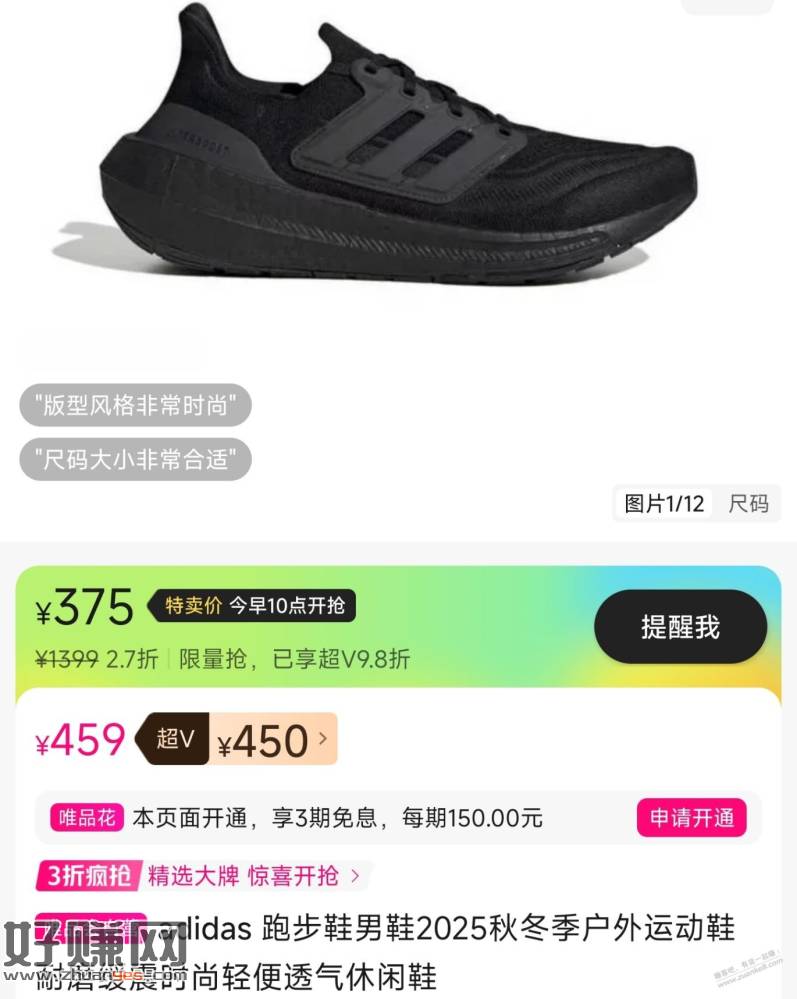Open the 3折疯抢 精选大牌 promotion link

tap(200, 877)
